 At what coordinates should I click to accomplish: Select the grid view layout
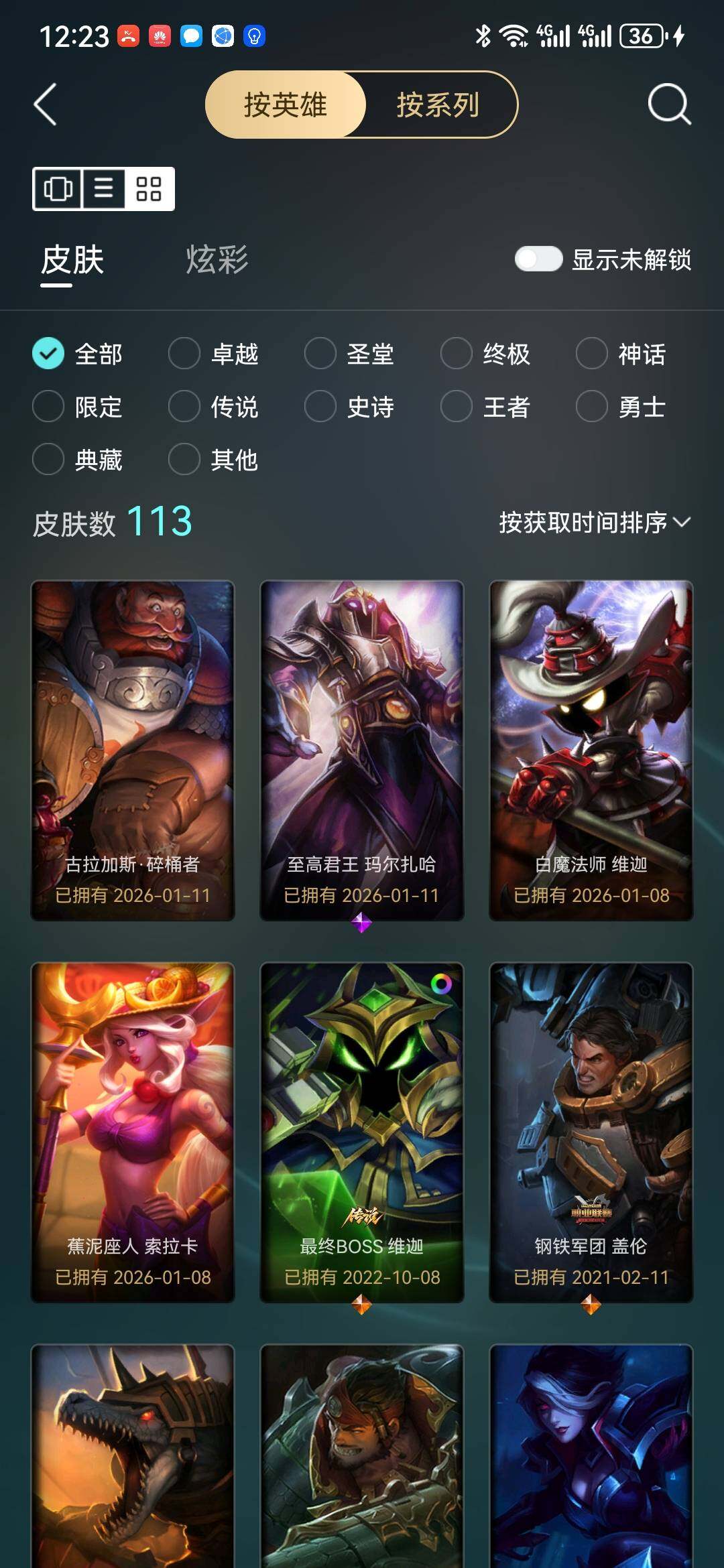point(149,189)
